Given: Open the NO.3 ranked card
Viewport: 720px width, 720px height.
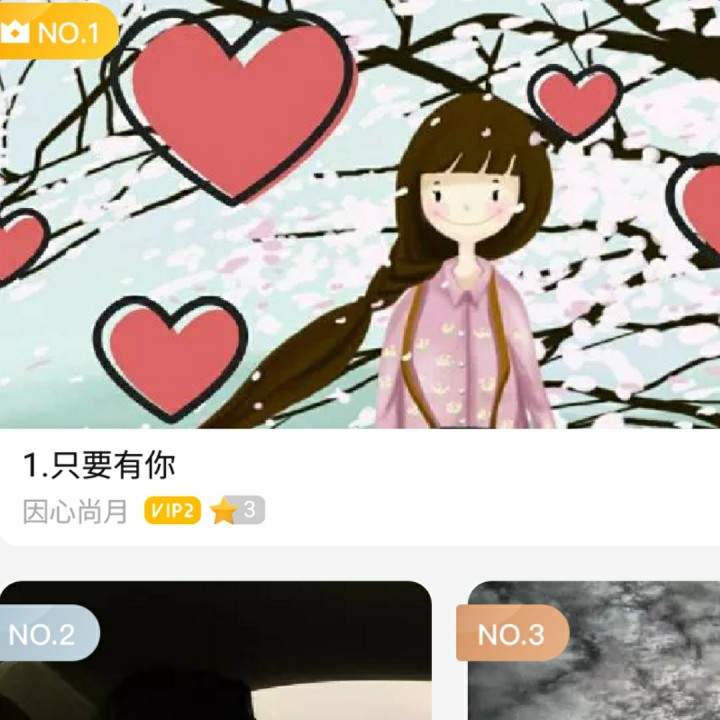Looking at the screenshot, I should click(x=594, y=650).
